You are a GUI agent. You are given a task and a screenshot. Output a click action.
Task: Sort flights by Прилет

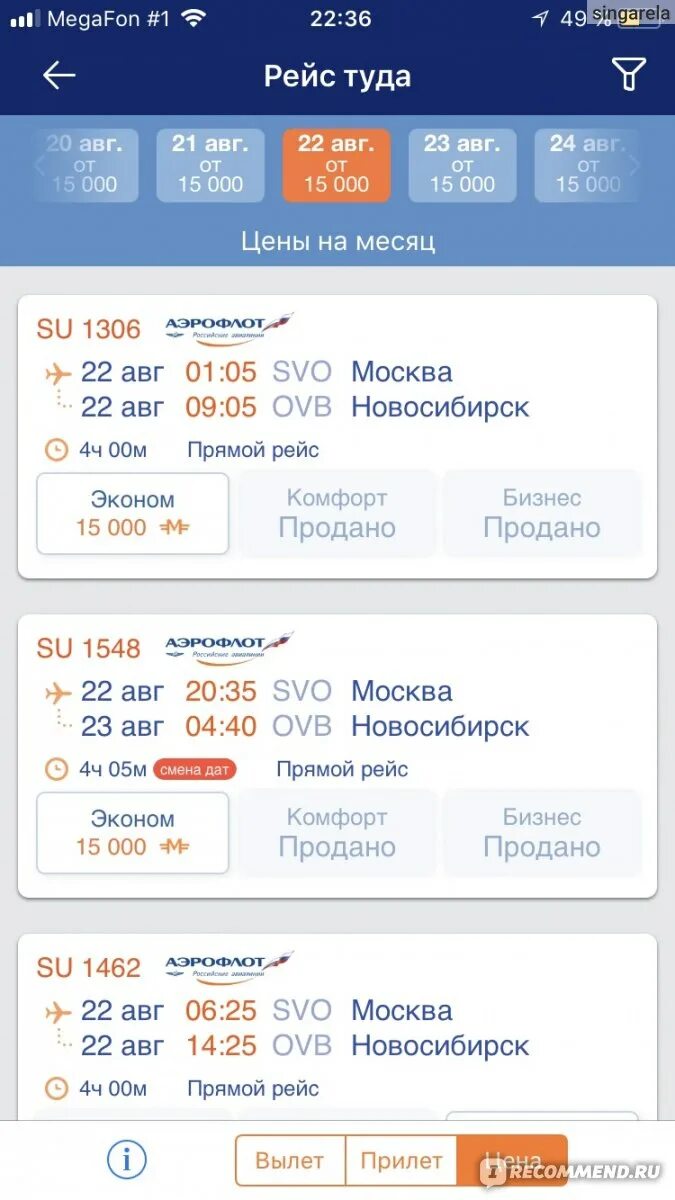coord(401,1161)
